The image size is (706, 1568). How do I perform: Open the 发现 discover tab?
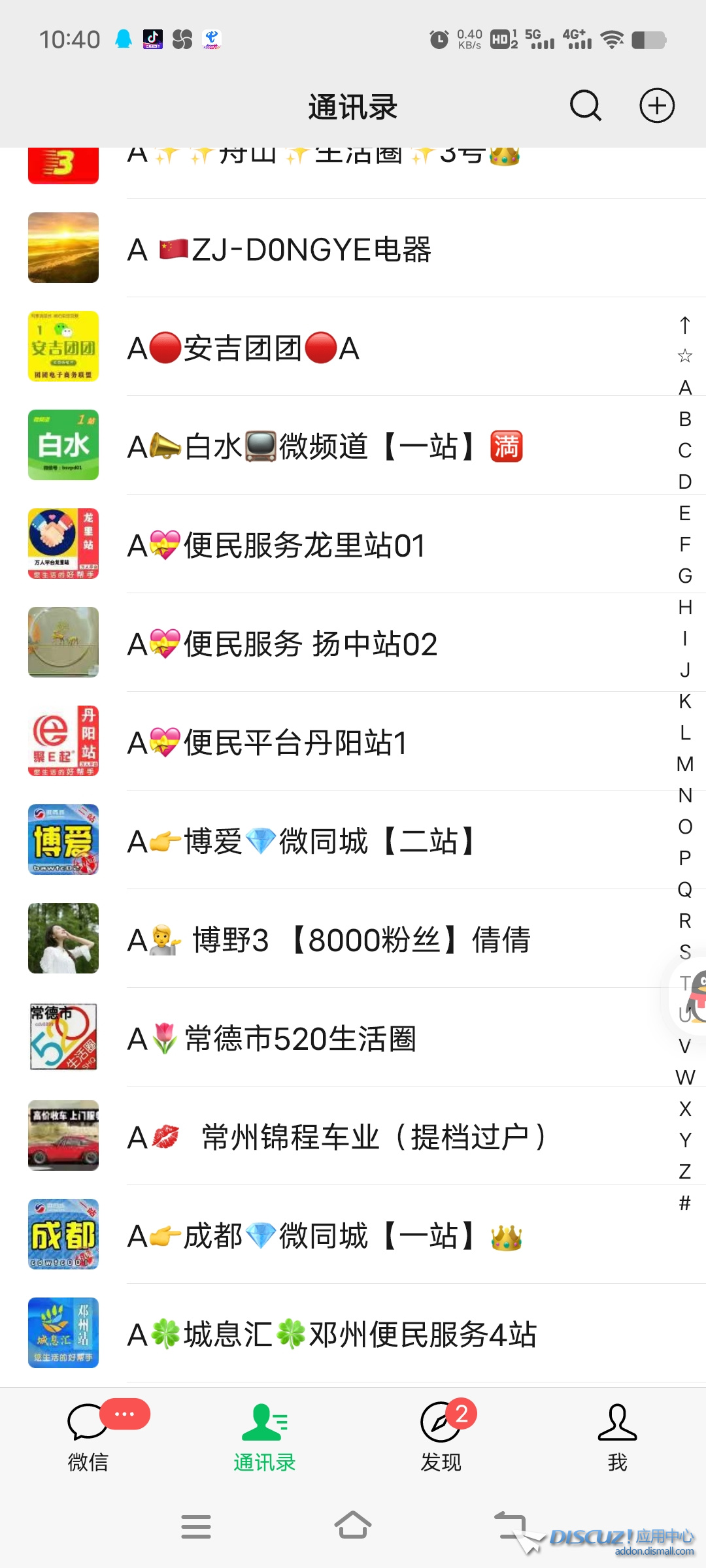441,1437
